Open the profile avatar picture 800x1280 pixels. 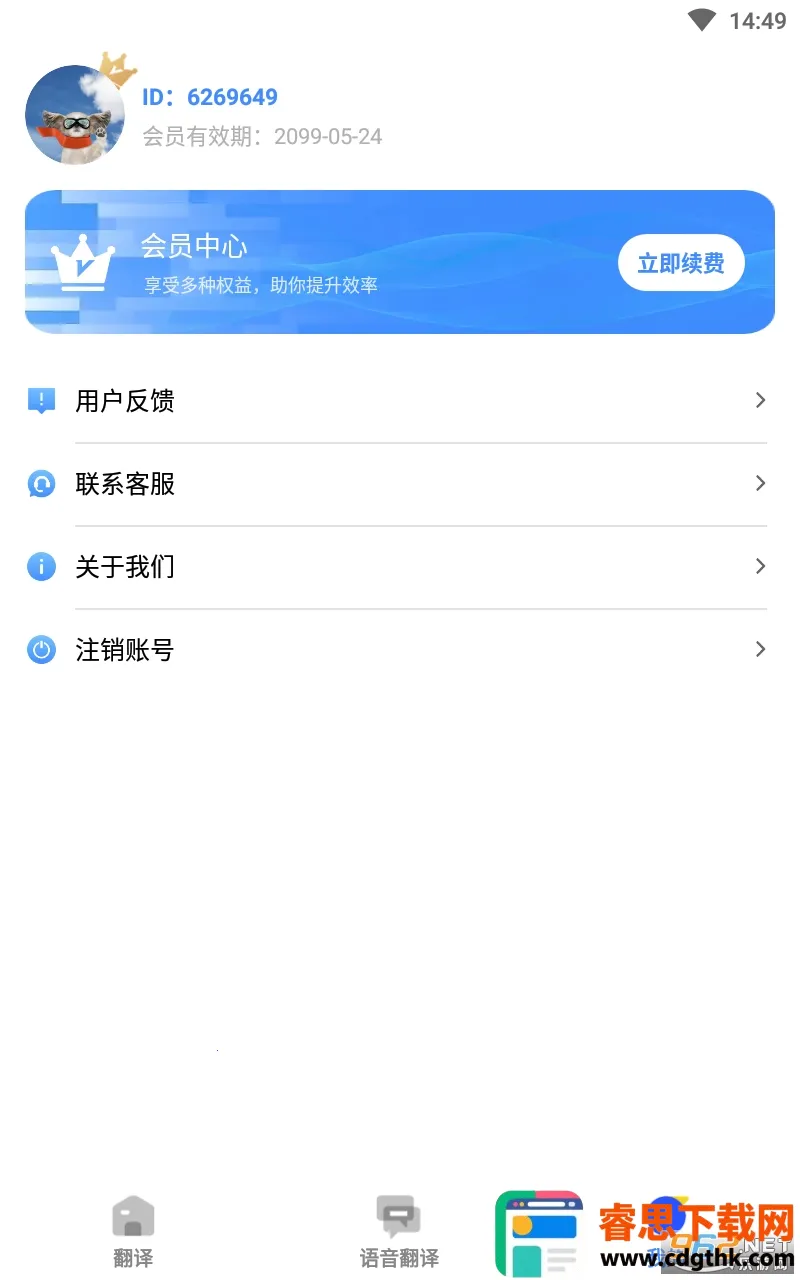coord(75,115)
